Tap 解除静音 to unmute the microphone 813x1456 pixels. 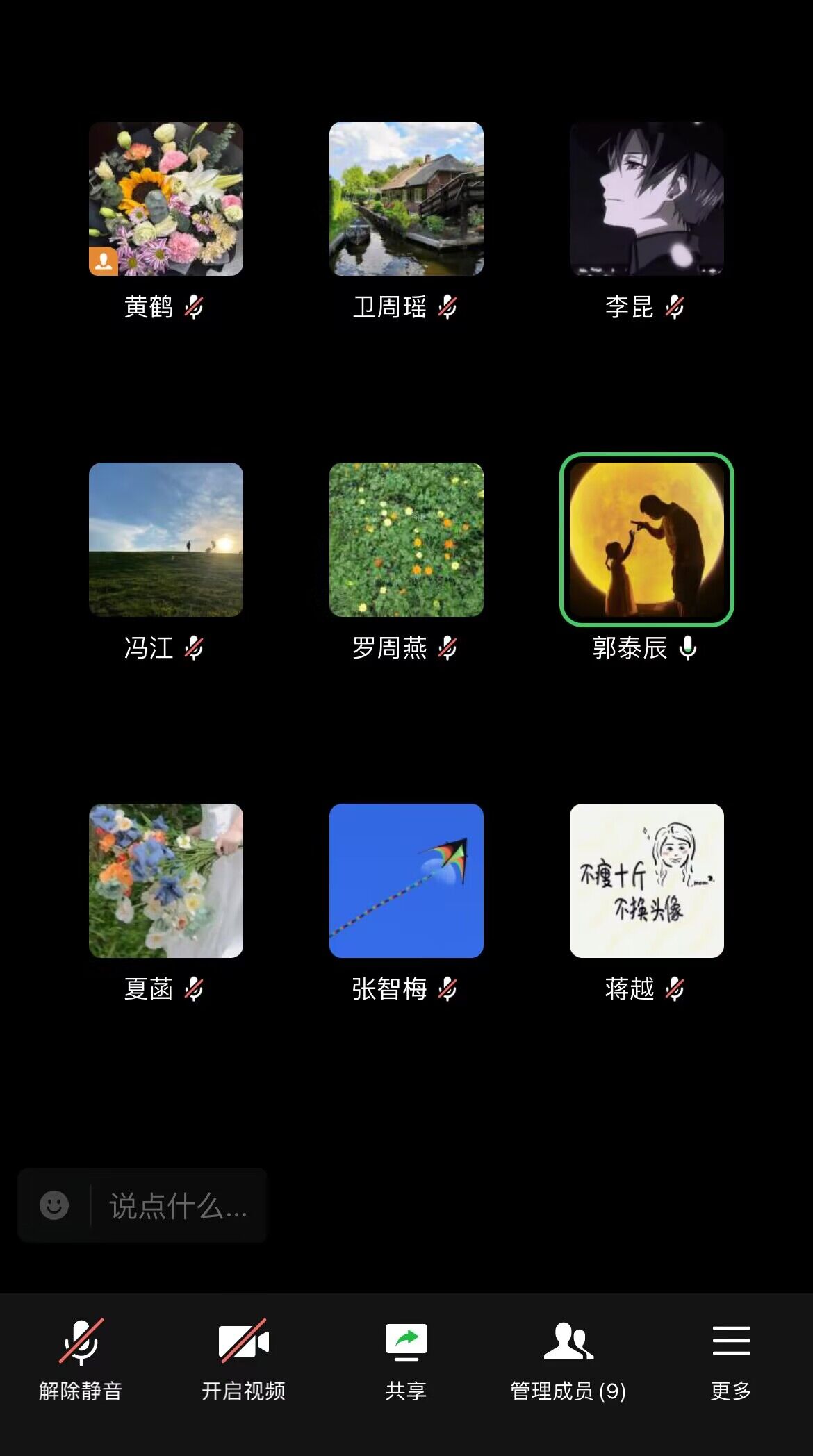tap(81, 1359)
